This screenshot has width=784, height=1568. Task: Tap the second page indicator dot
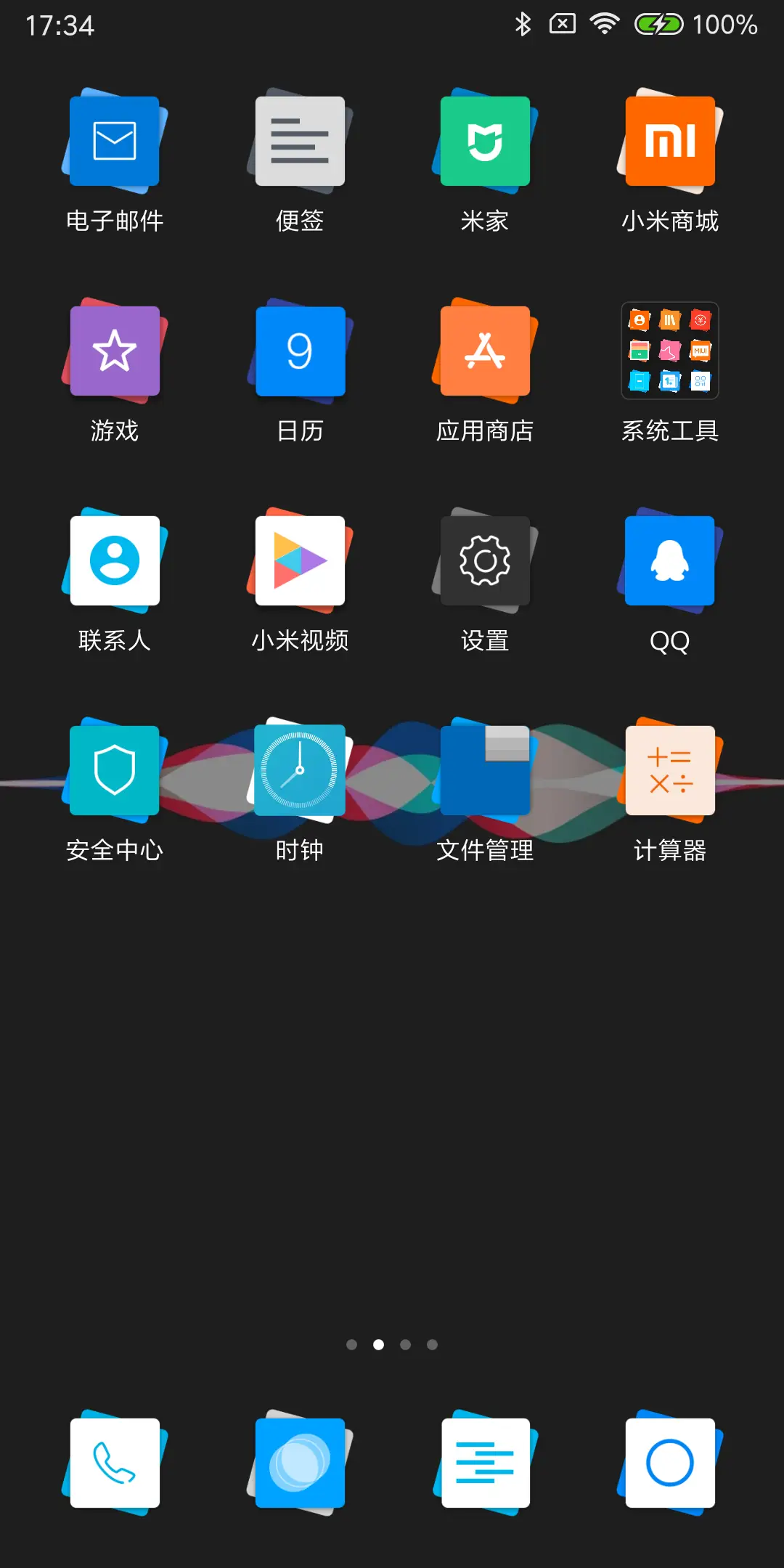pos(378,1344)
